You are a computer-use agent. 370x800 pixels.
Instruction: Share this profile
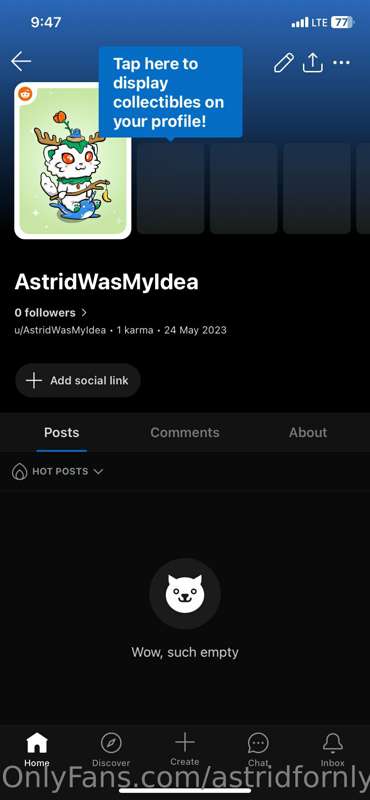click(x=313, y=63)
